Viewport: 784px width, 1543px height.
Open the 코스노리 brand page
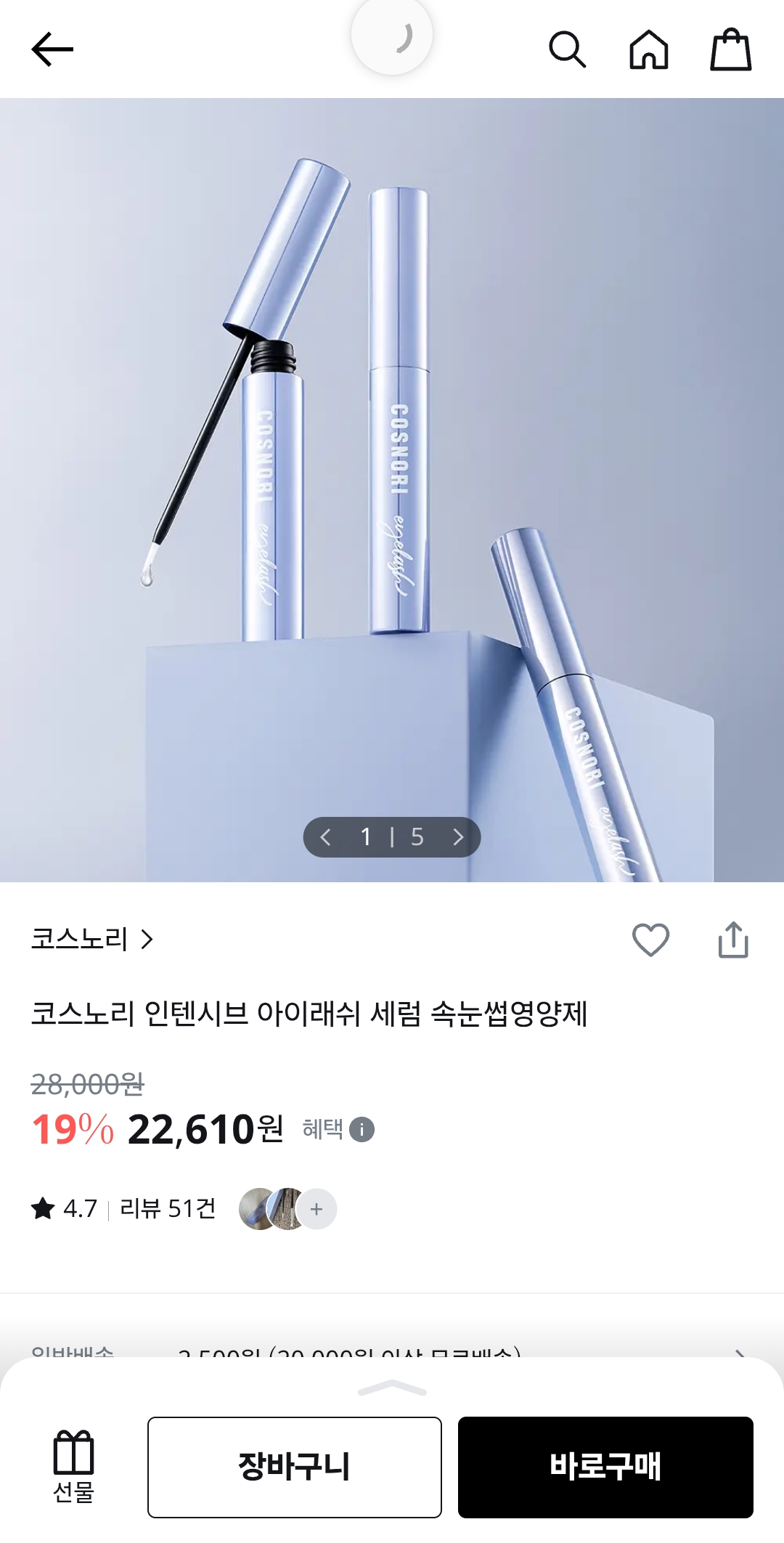tap(92, 939)
